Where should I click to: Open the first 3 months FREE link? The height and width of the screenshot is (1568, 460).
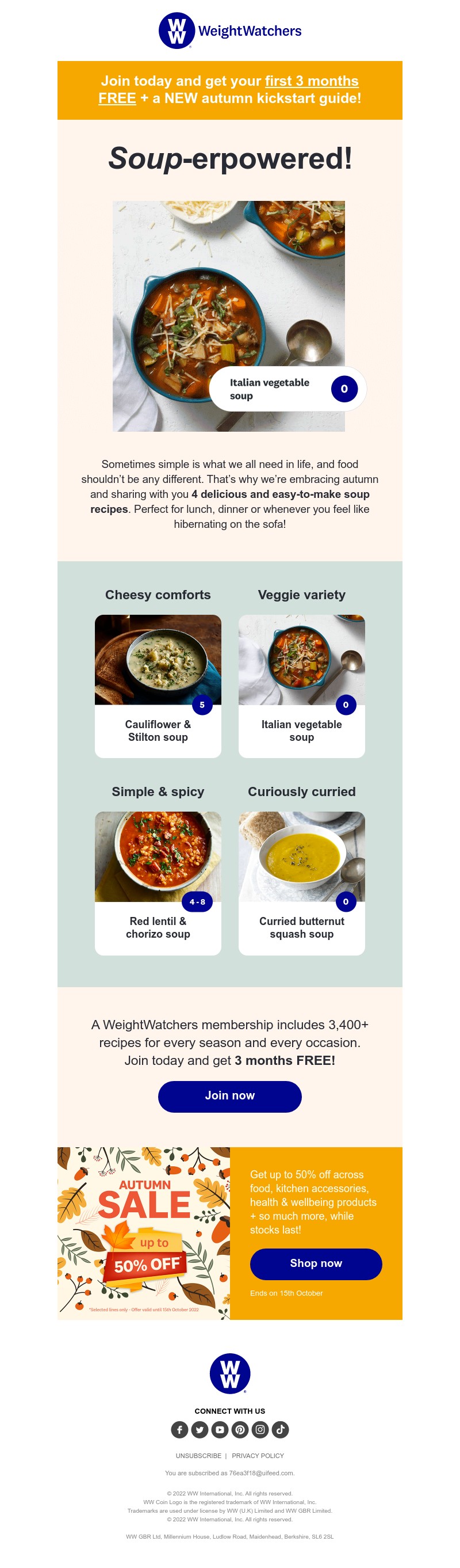311,81
